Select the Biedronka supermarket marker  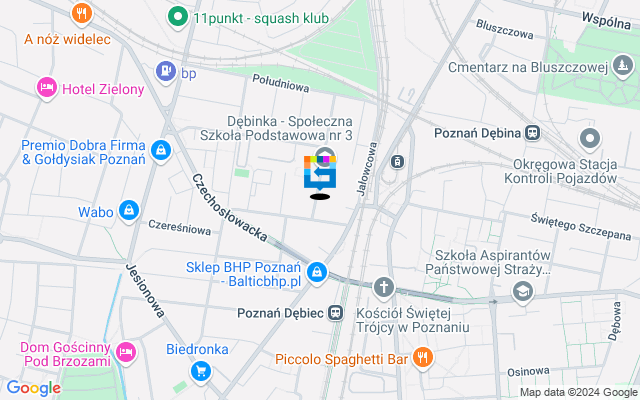(201, 371)
